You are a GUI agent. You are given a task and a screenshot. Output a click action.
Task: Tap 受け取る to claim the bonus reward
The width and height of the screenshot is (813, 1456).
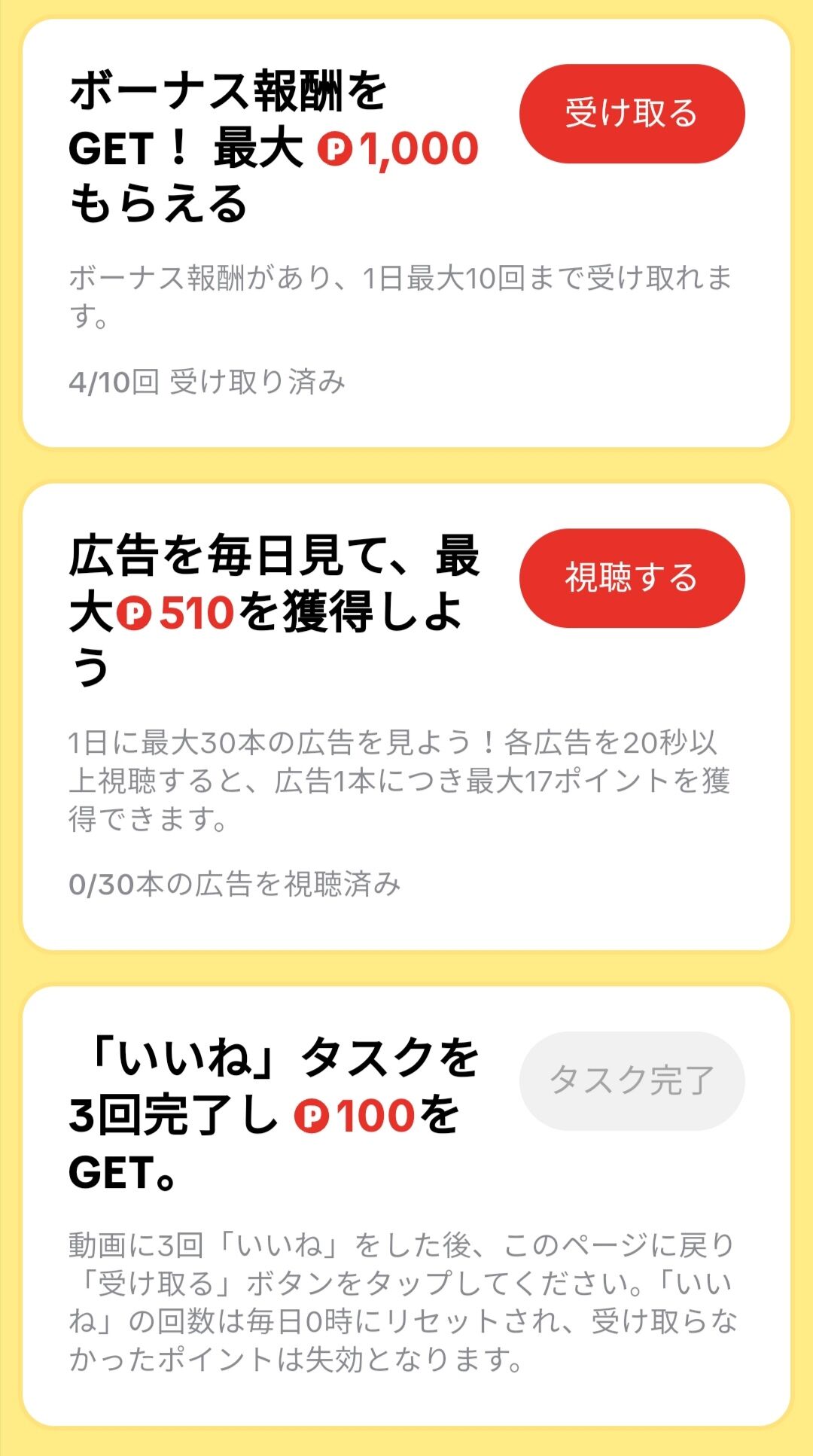[632, 114]
